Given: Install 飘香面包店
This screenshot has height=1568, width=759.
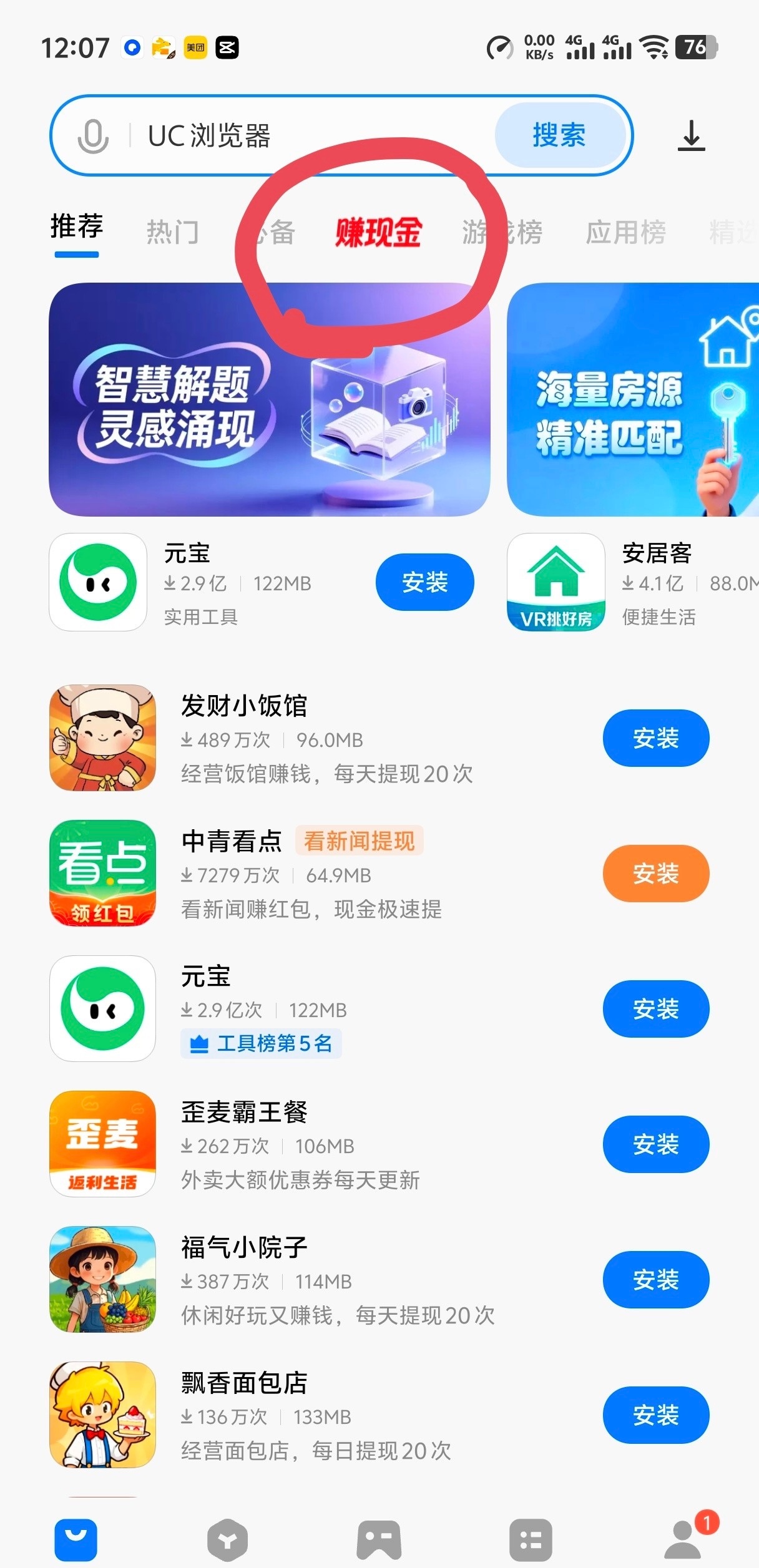Looking at the screenshot, I should pyautogui.click(x=655, y=1415).
